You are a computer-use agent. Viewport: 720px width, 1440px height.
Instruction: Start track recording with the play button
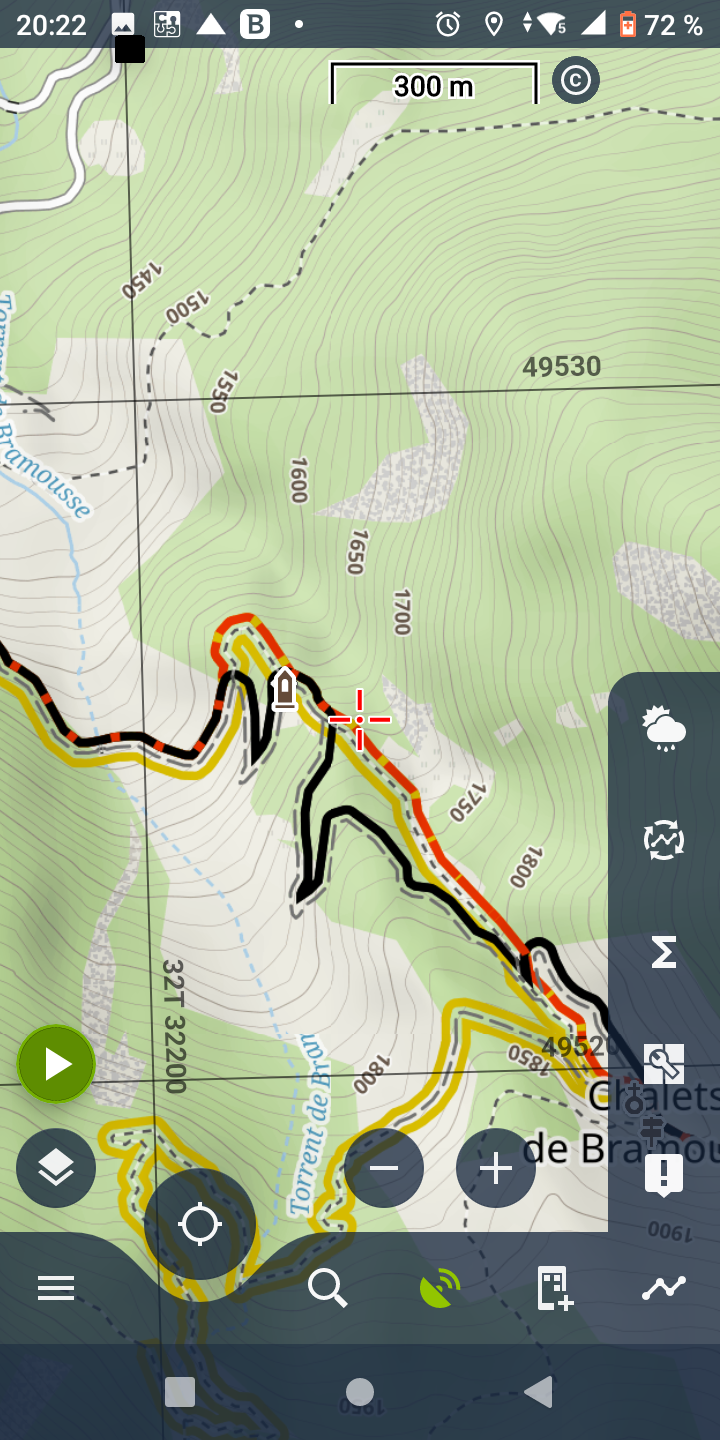point(56,1064)
